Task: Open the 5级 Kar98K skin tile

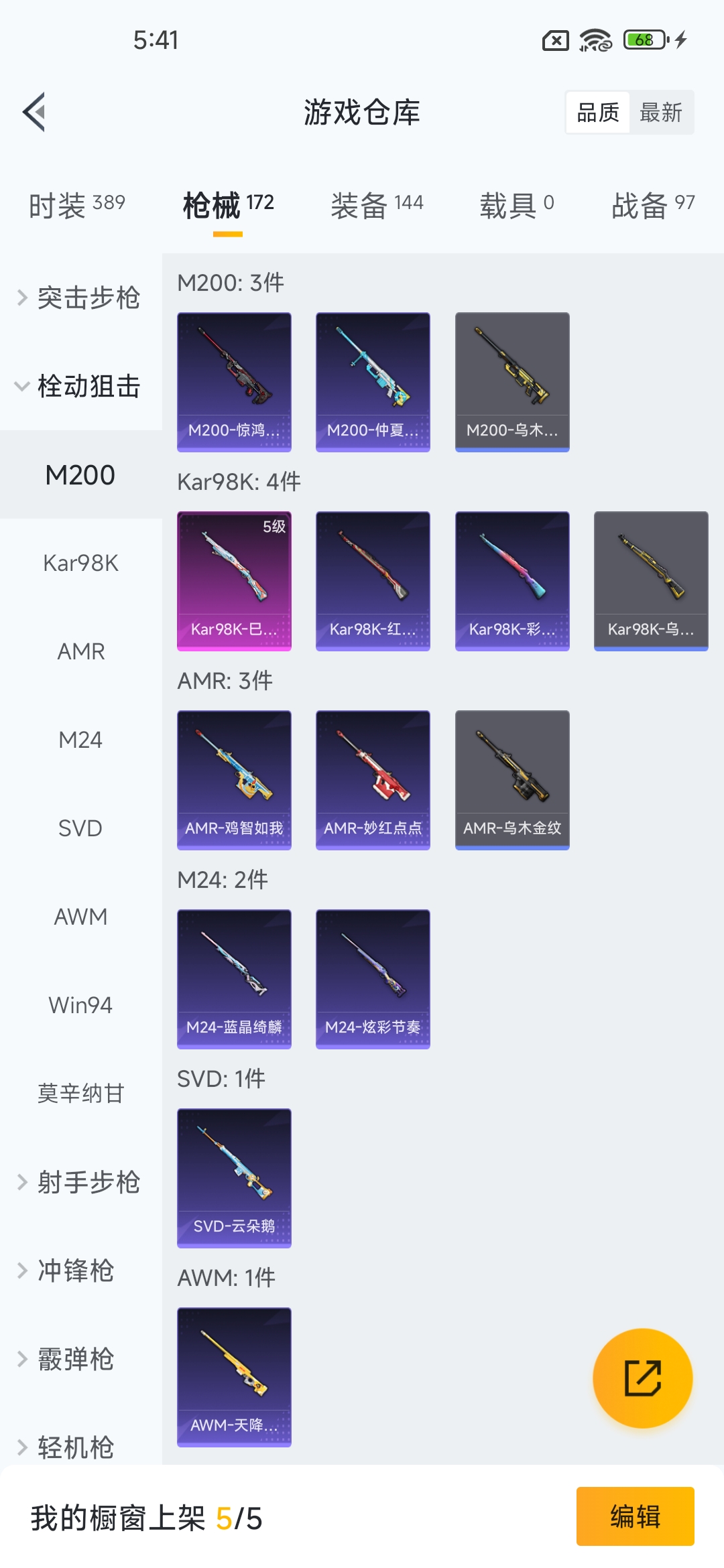Action: [234, 581]
